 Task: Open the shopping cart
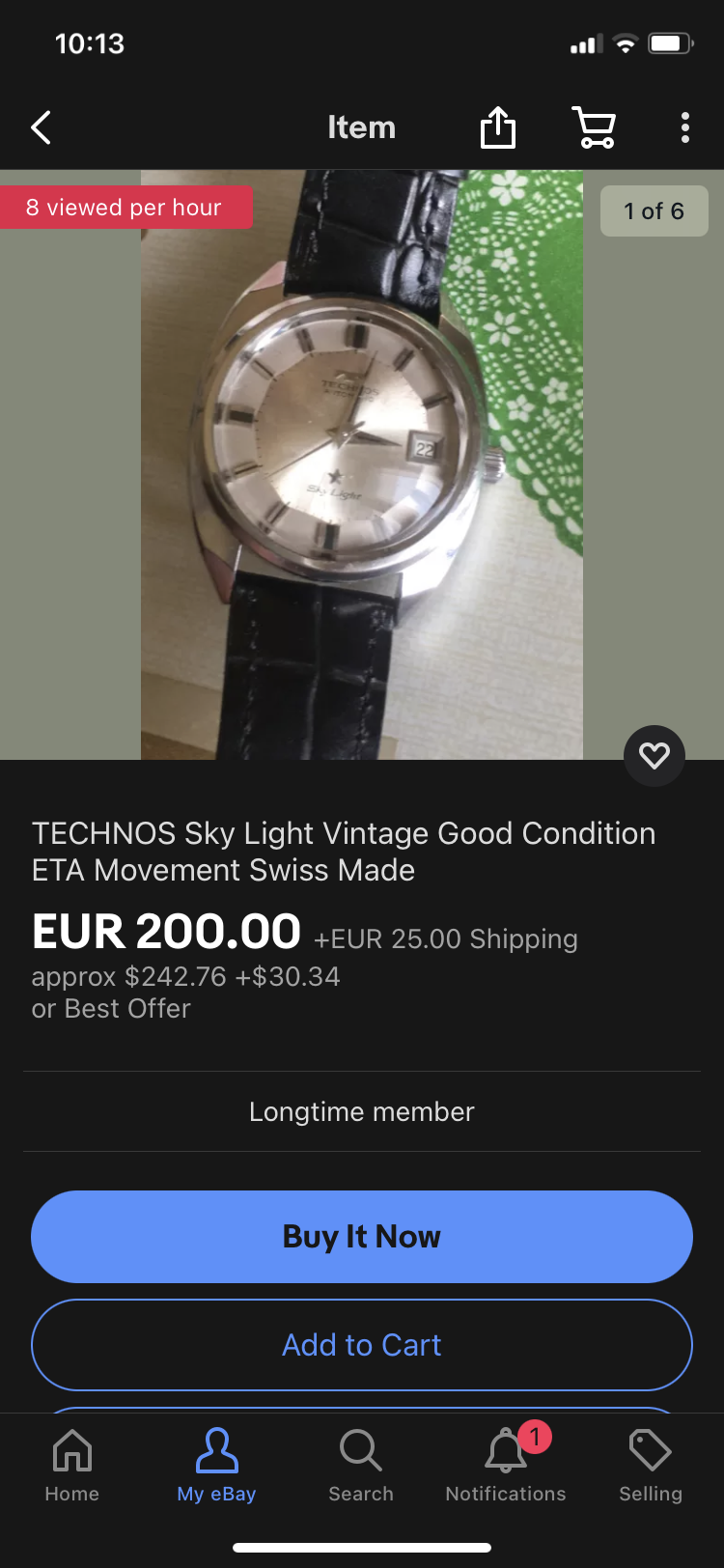click(594, 127)
